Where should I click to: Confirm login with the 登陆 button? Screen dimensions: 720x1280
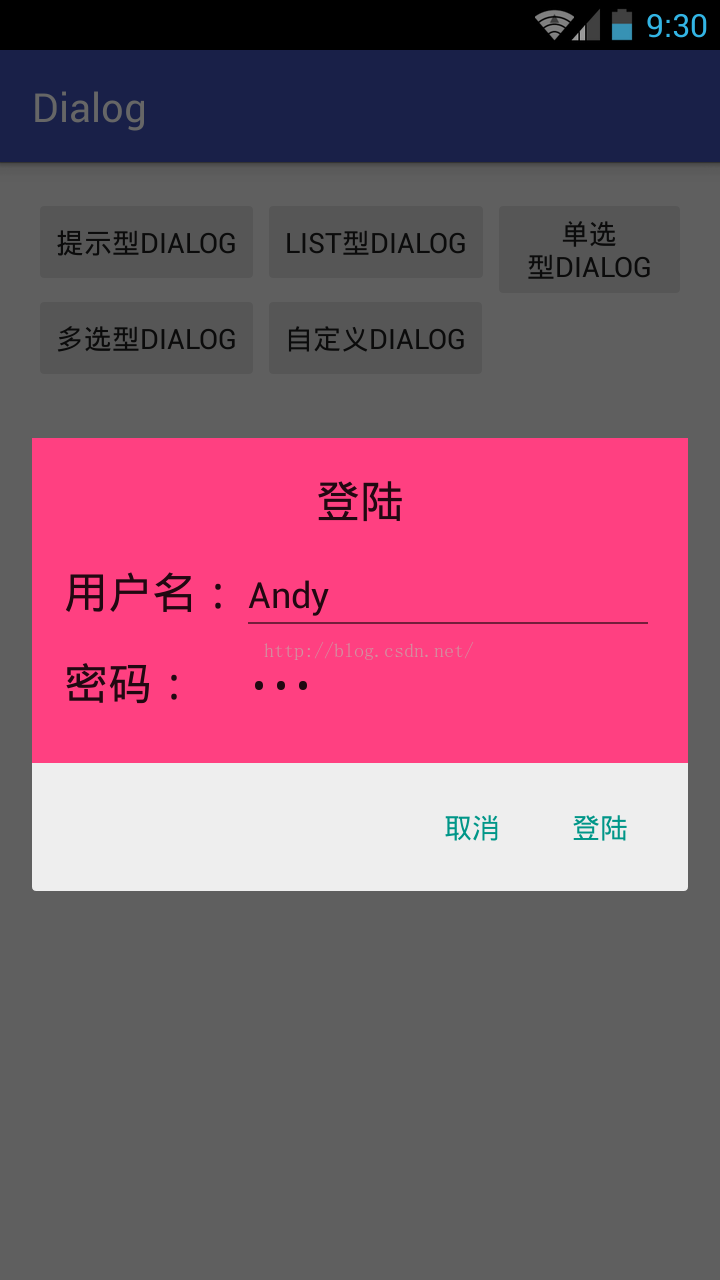point(599,828)
